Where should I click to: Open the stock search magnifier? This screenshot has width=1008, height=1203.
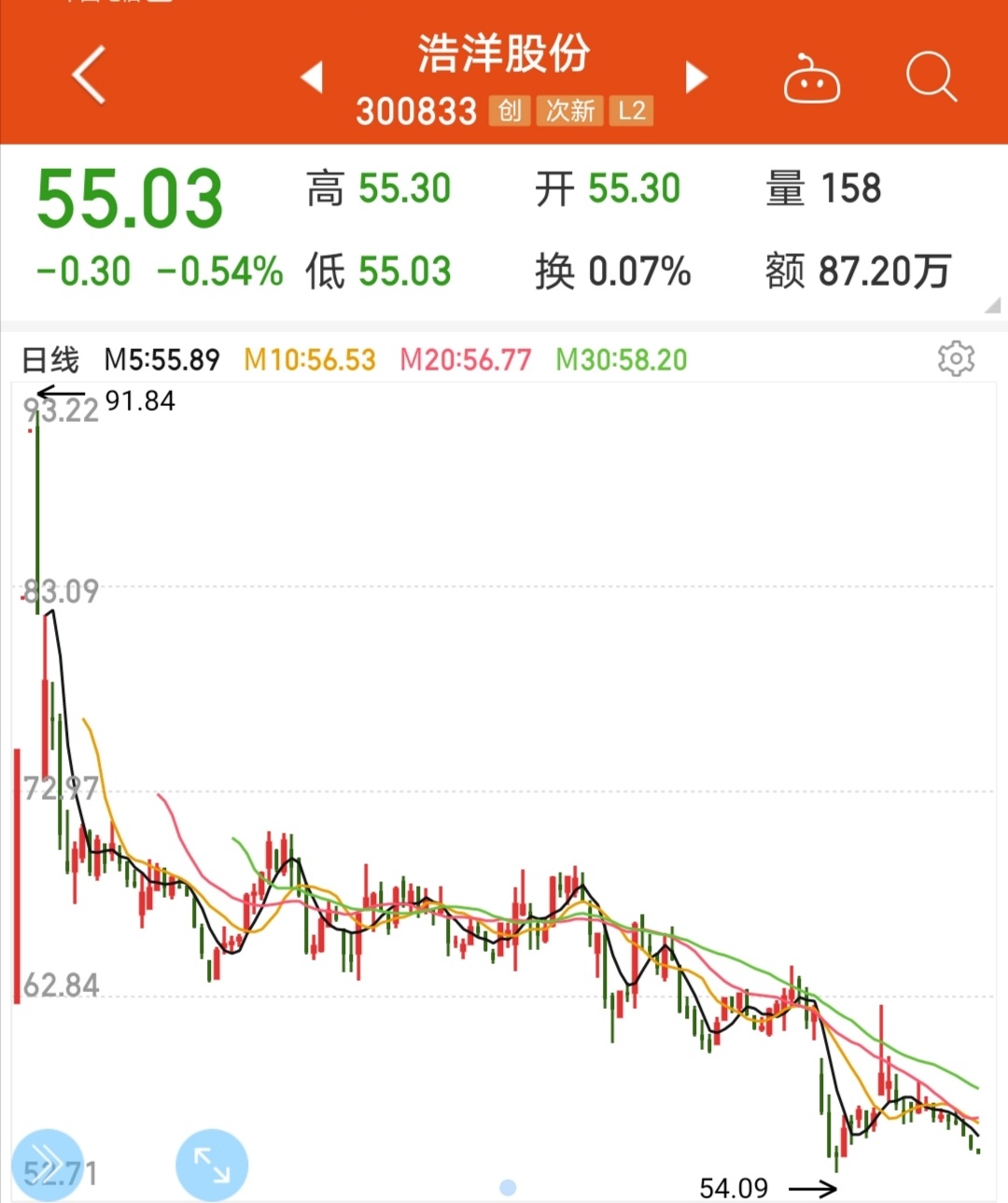pyautogui.click(x=930, y=77)
